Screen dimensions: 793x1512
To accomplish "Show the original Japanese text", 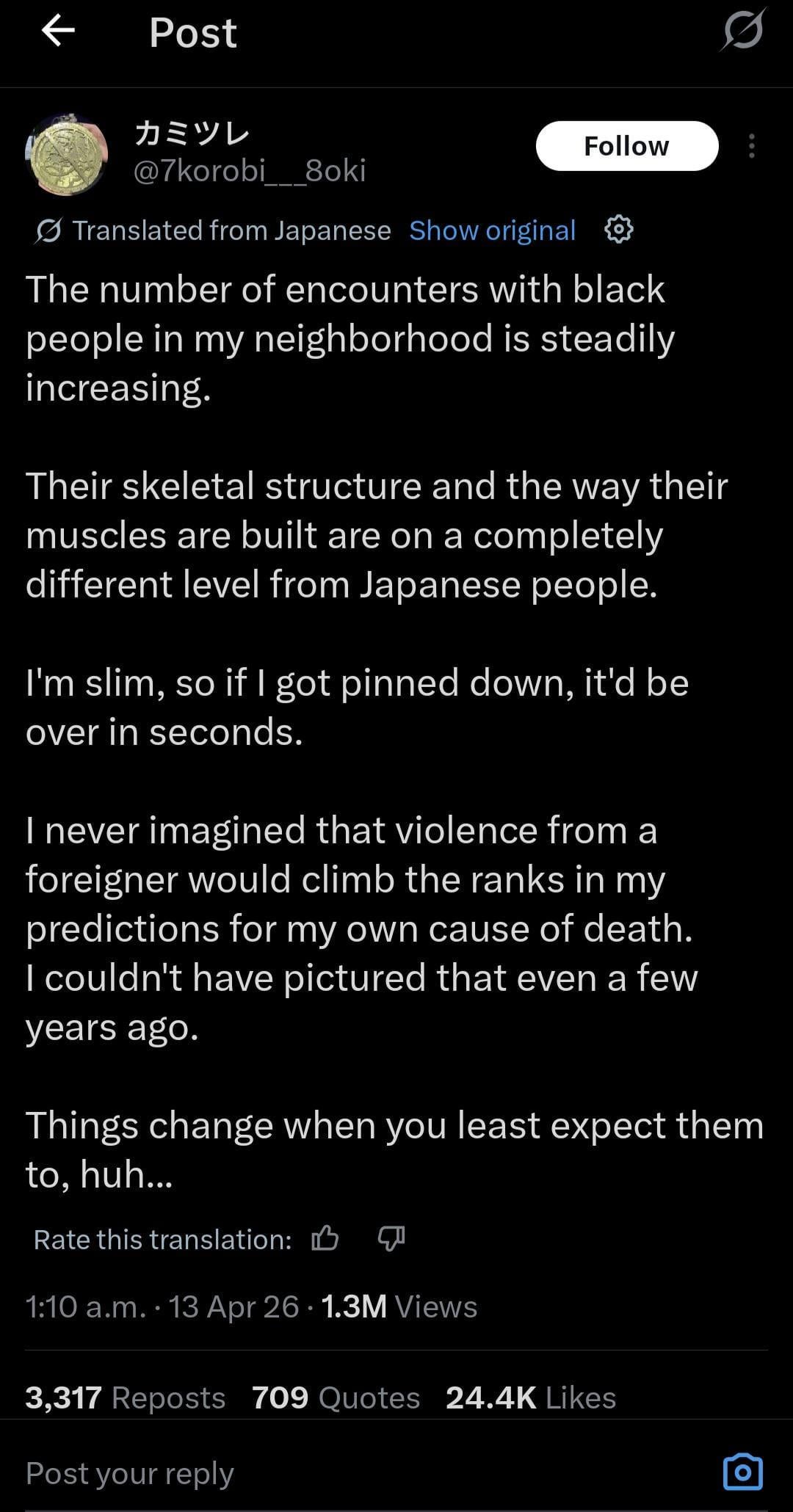I will pyautogui.click(x=492, y=230).
